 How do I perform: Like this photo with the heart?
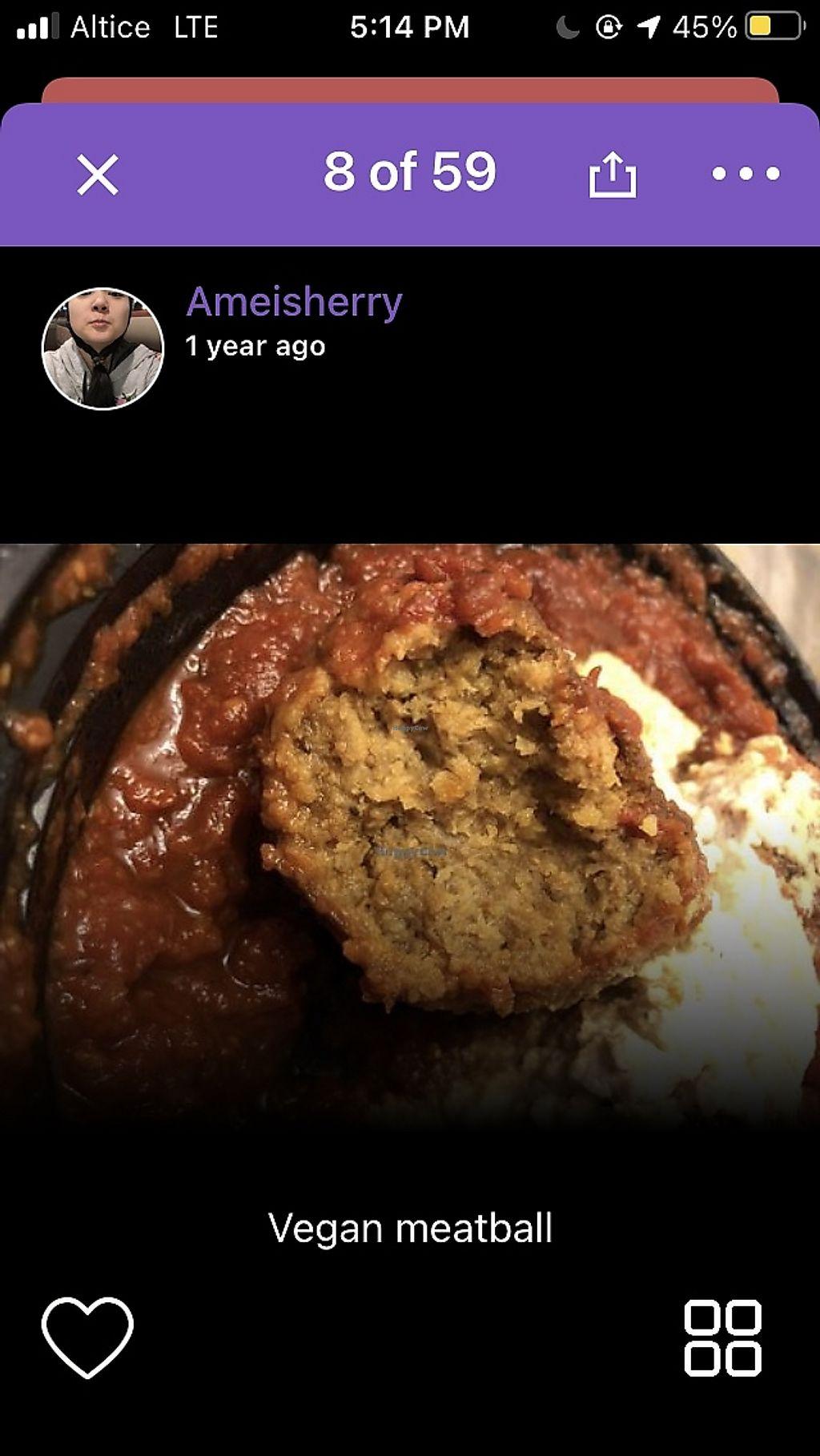click(87, 1337)
